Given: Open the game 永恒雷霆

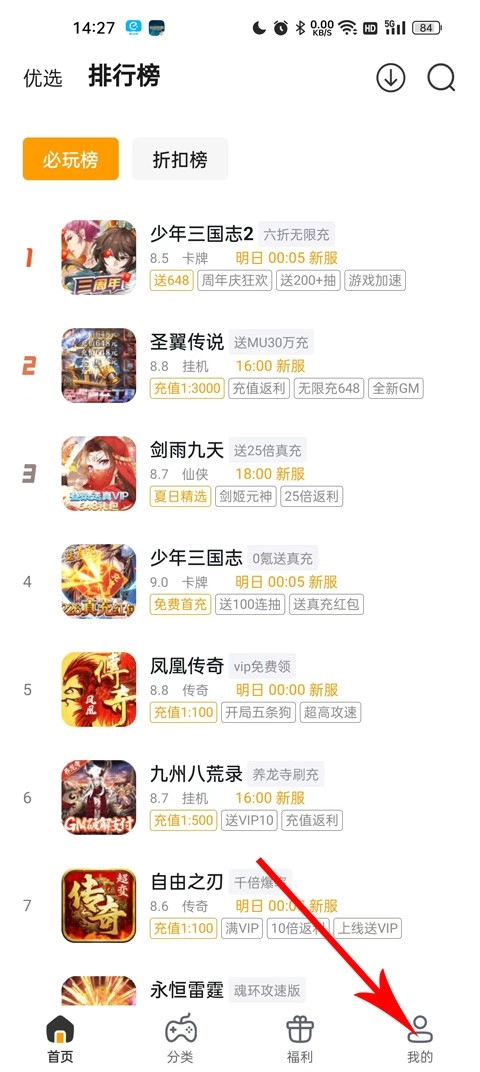Looking at the screenshot, I should 239,991.
